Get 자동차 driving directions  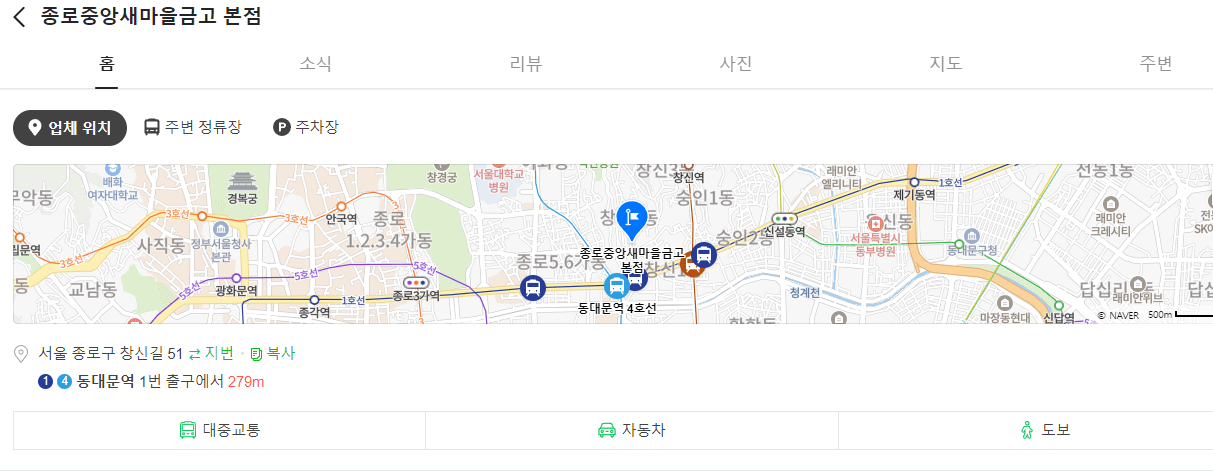coord(631,430)
